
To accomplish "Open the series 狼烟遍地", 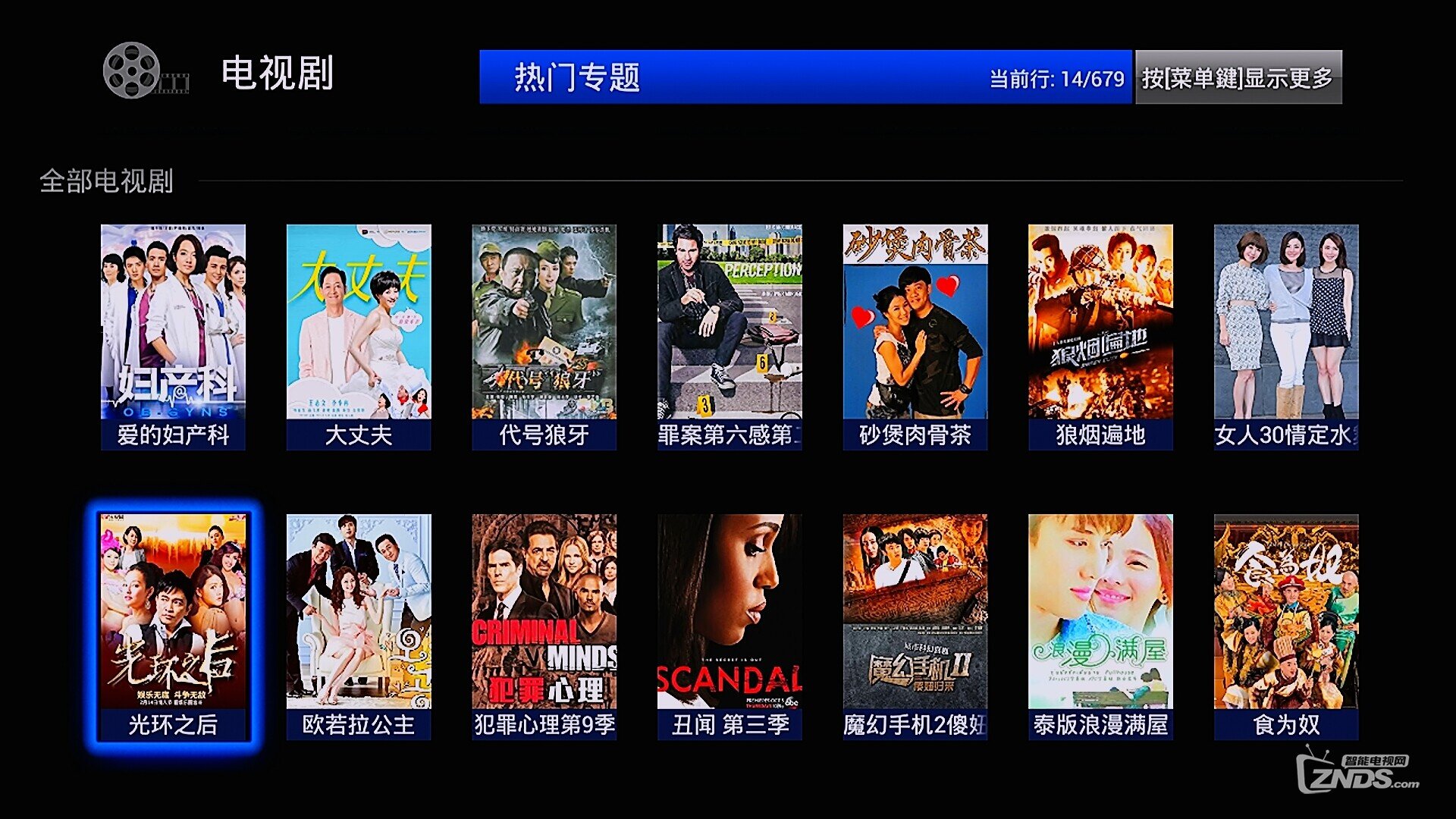I will coord(1100,337).
